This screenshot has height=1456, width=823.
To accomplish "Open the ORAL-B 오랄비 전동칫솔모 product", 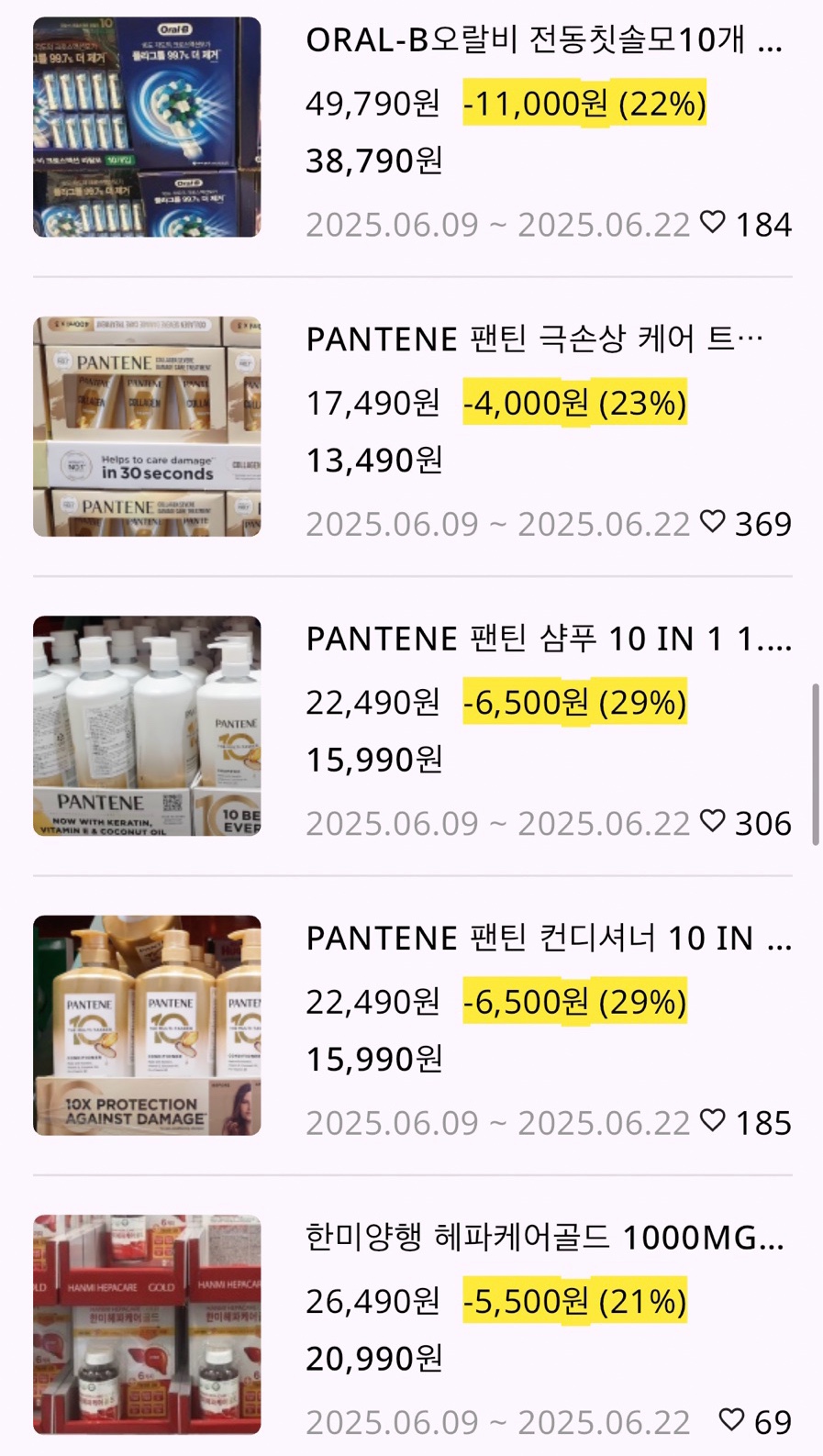I will pyautogui.click(x=543, y=40).
